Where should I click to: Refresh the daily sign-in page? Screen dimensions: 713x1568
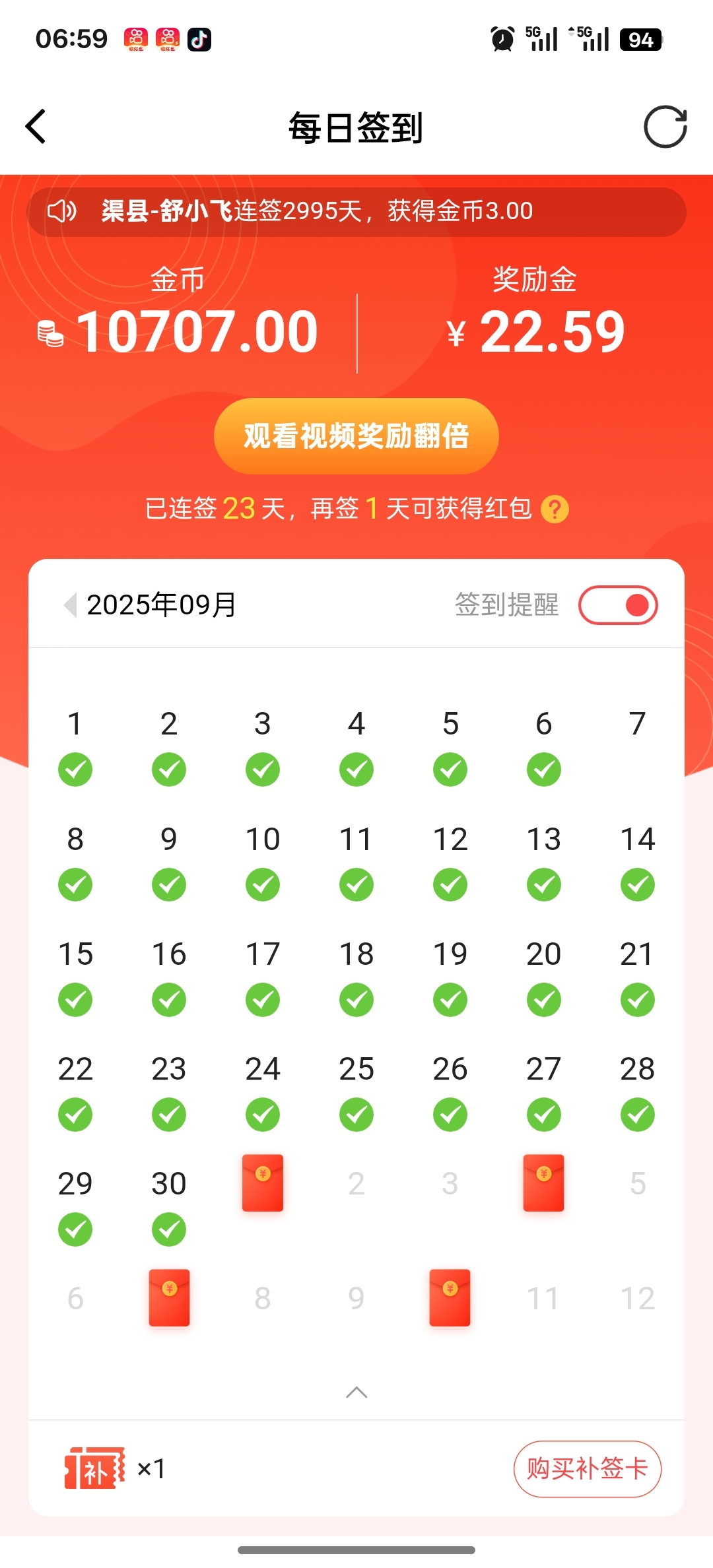(665, 126)
